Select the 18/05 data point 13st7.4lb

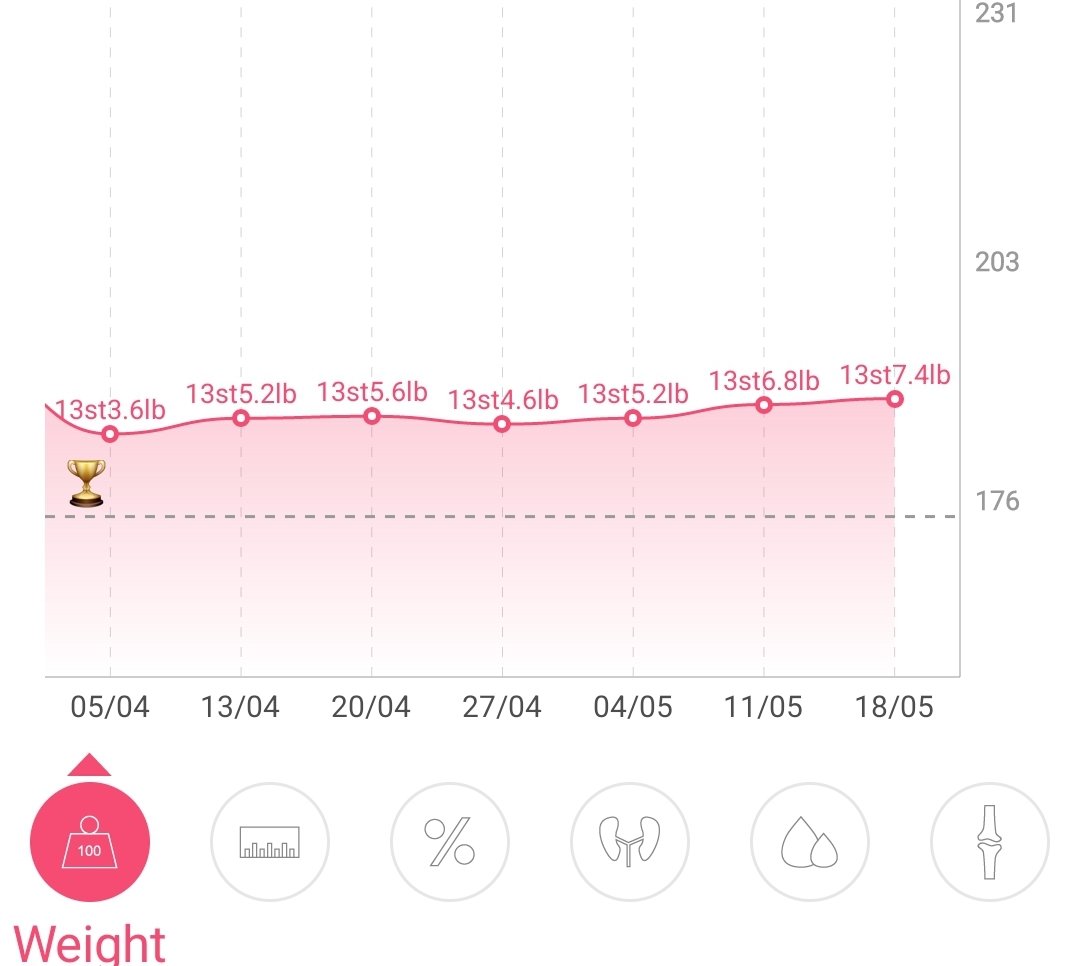click(894, 399)
